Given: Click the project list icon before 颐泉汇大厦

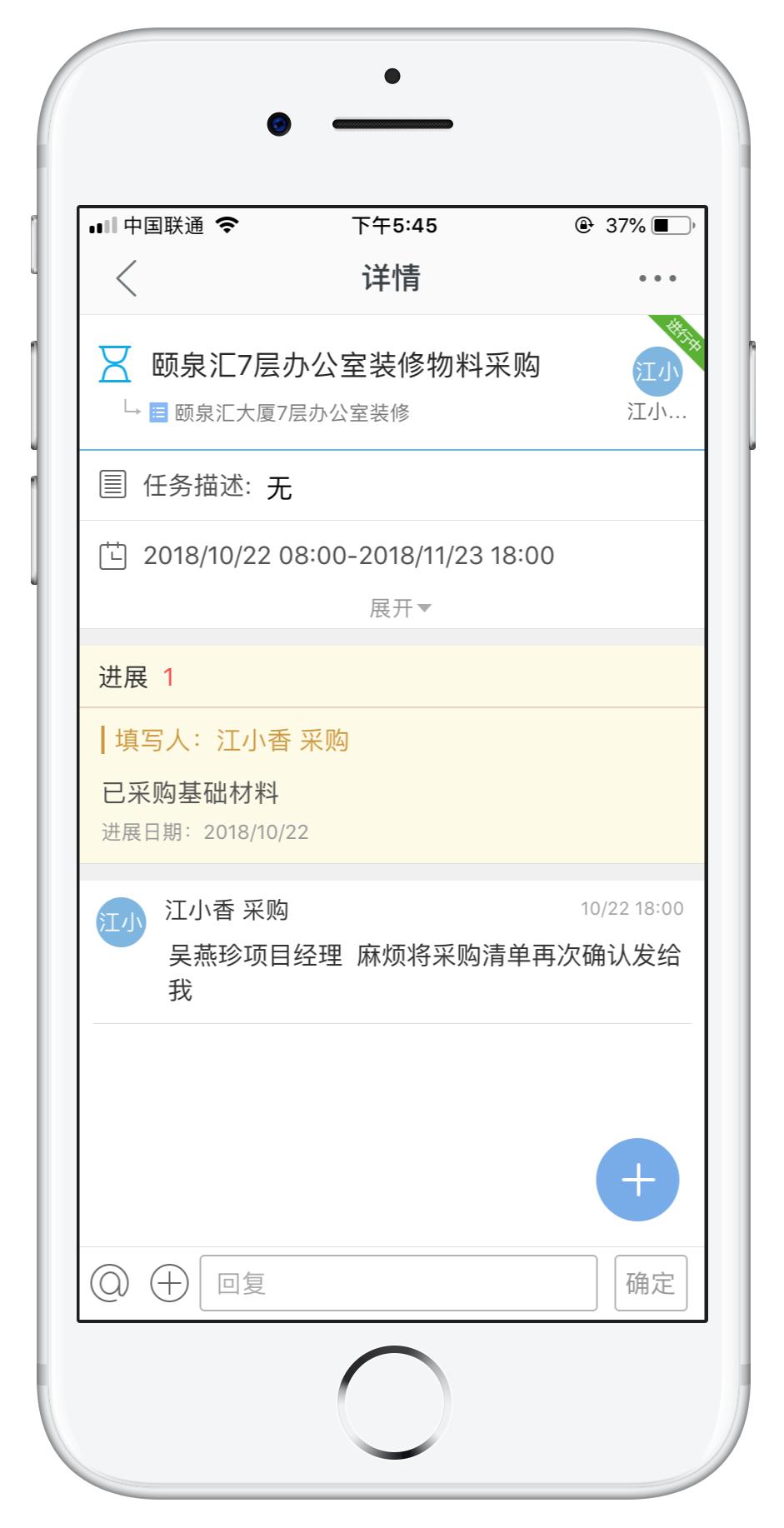Looking at the screenshot, I should (157, 411).
